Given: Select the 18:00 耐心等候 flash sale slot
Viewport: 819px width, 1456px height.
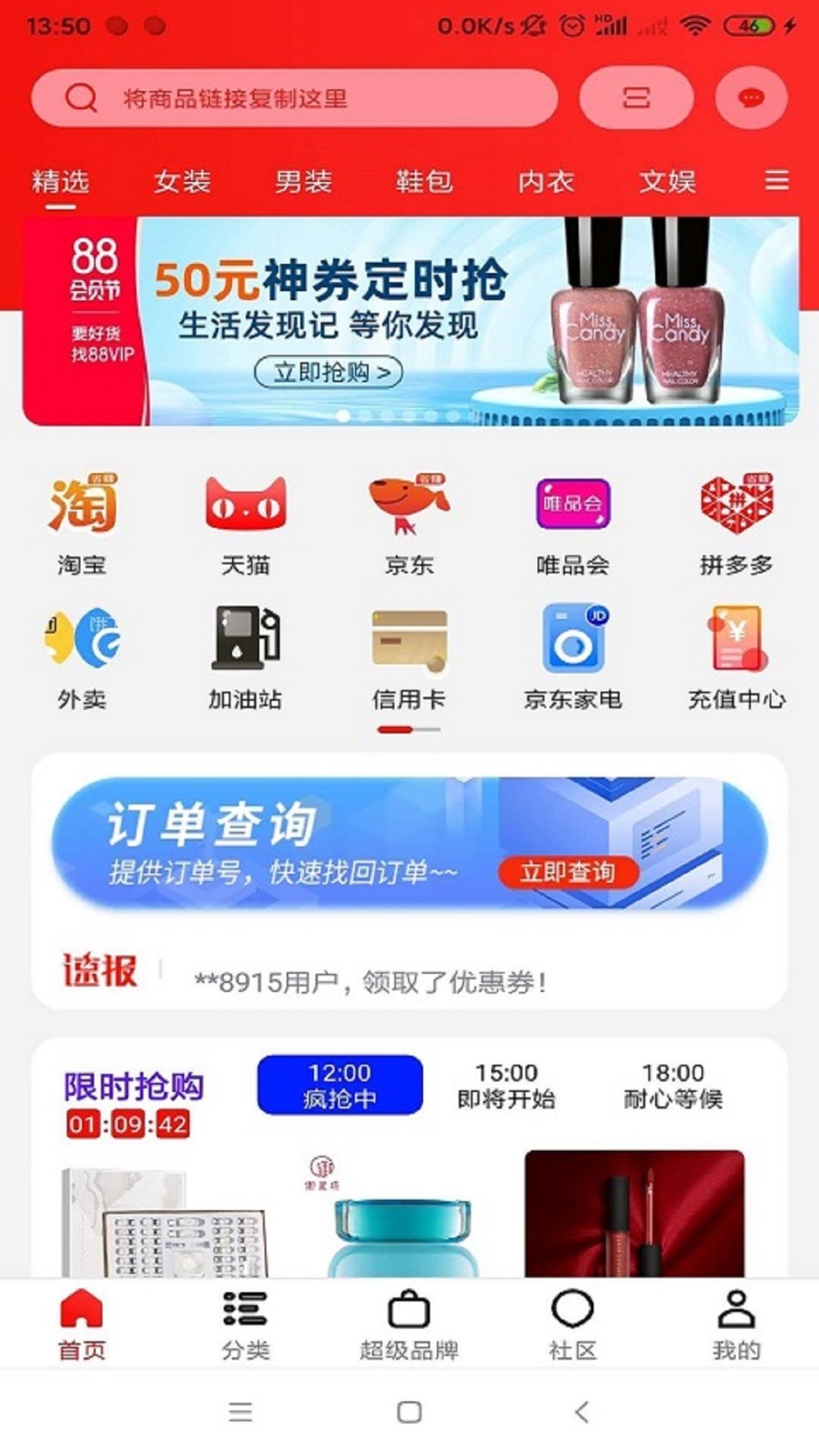Looking at the screenshot, I should [x=672, y=1086].
